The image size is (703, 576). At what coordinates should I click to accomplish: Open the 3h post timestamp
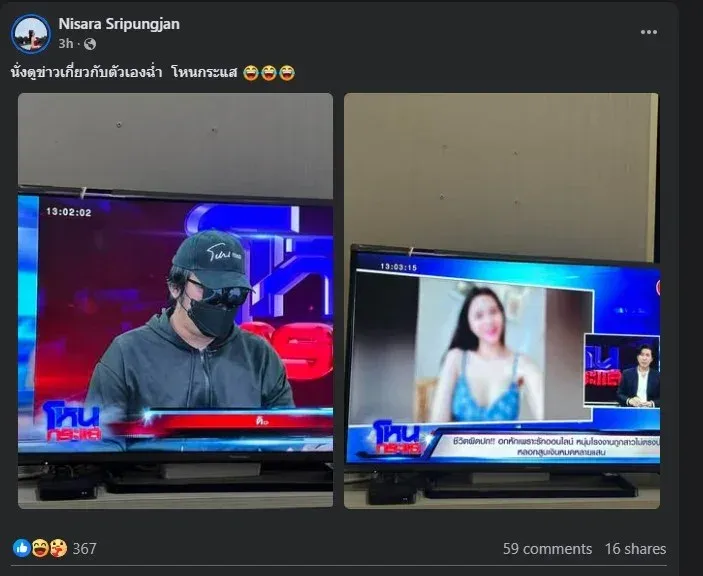[x=66, y=44]
